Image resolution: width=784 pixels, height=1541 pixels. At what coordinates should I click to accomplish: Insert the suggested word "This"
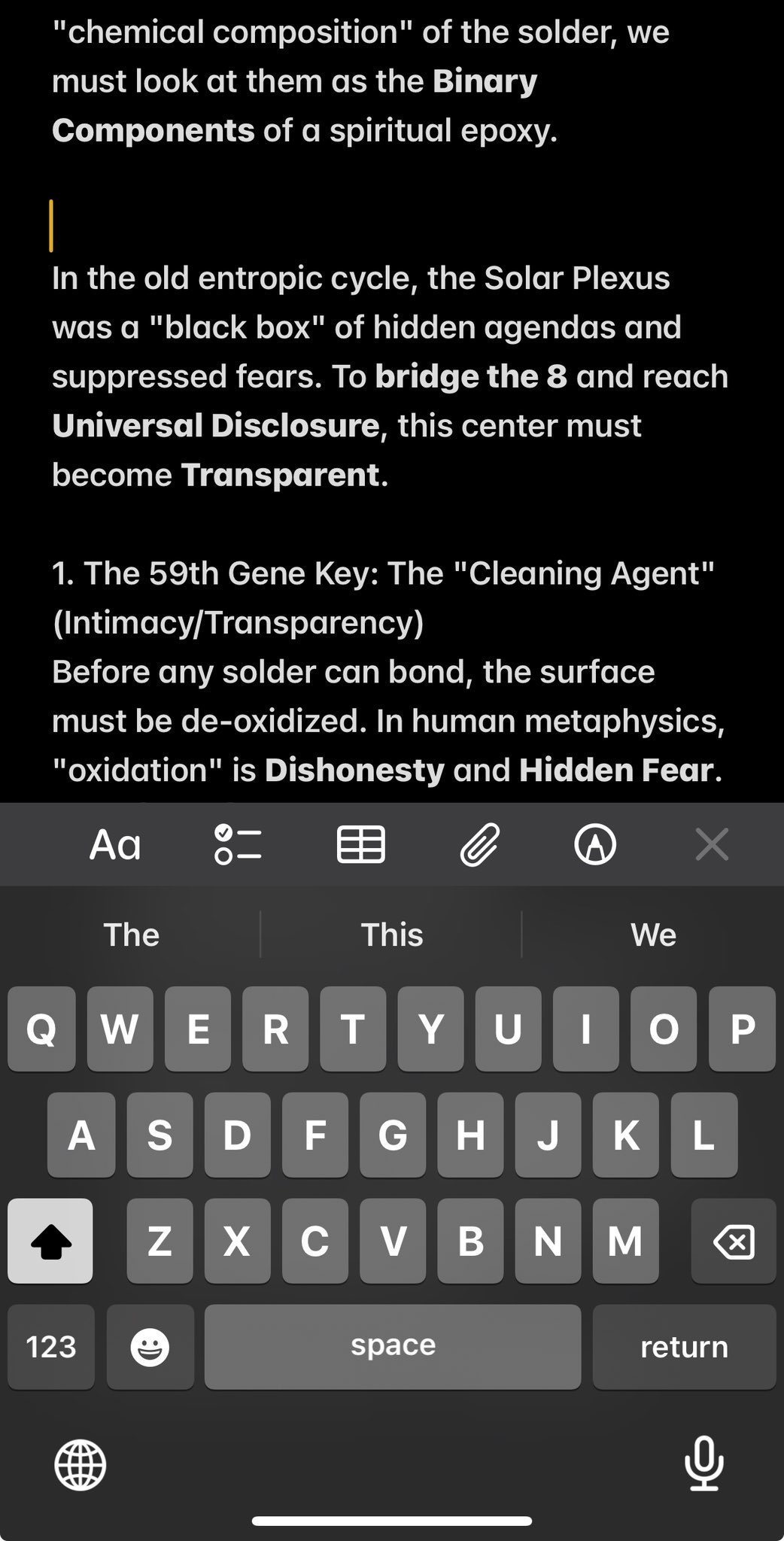(392, 935)
